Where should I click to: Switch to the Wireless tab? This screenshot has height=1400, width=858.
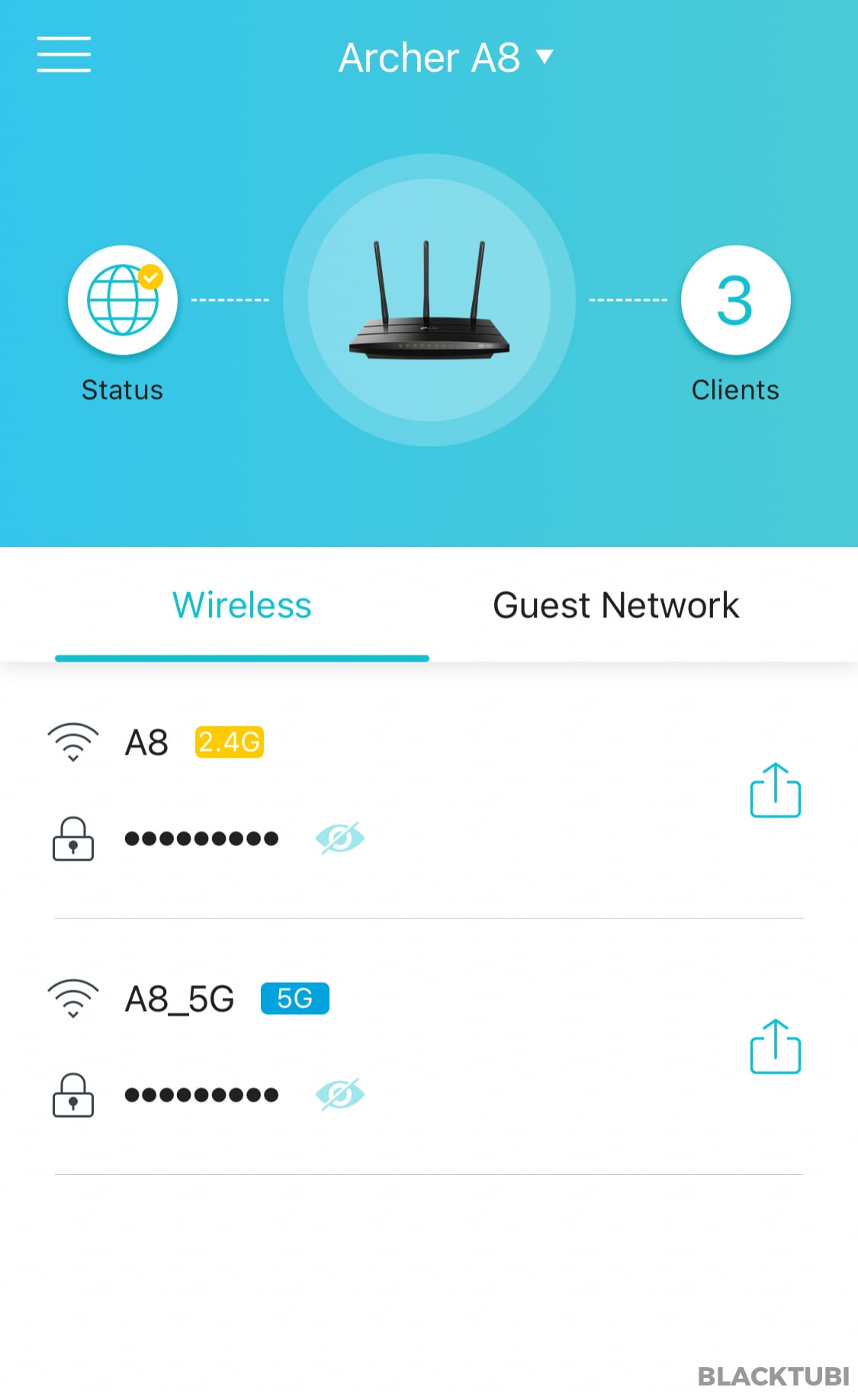coord(242,606)
